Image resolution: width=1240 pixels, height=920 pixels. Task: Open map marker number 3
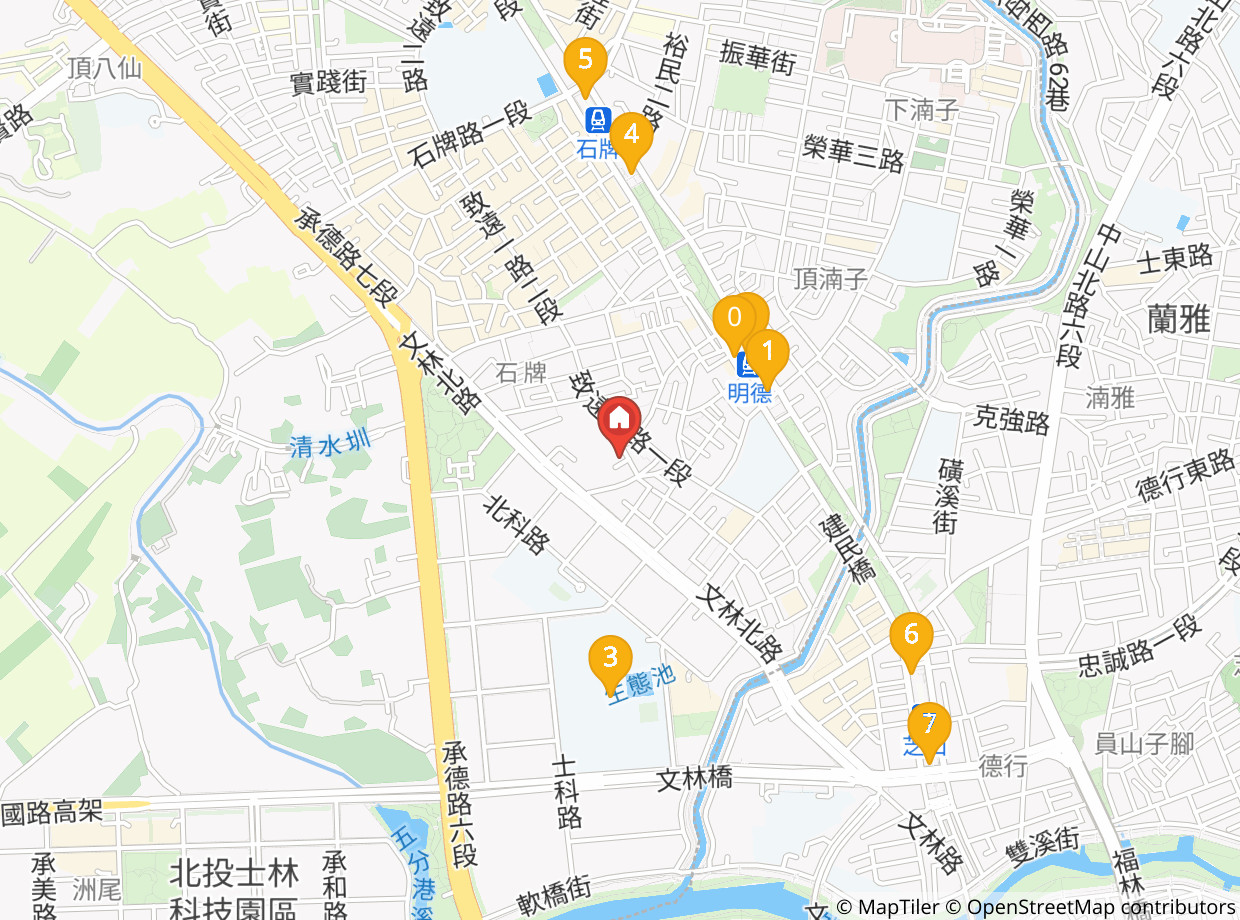[610, 659]
